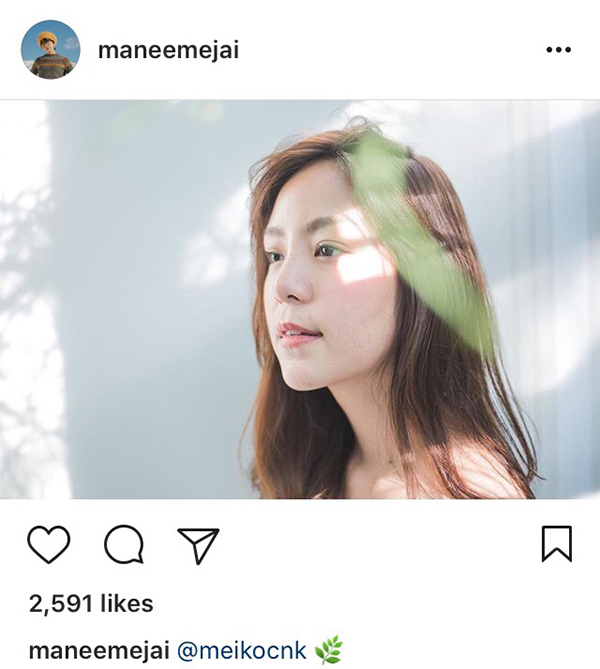View the list of 2,591 likes
600x669 pixels.
point(91,603)
